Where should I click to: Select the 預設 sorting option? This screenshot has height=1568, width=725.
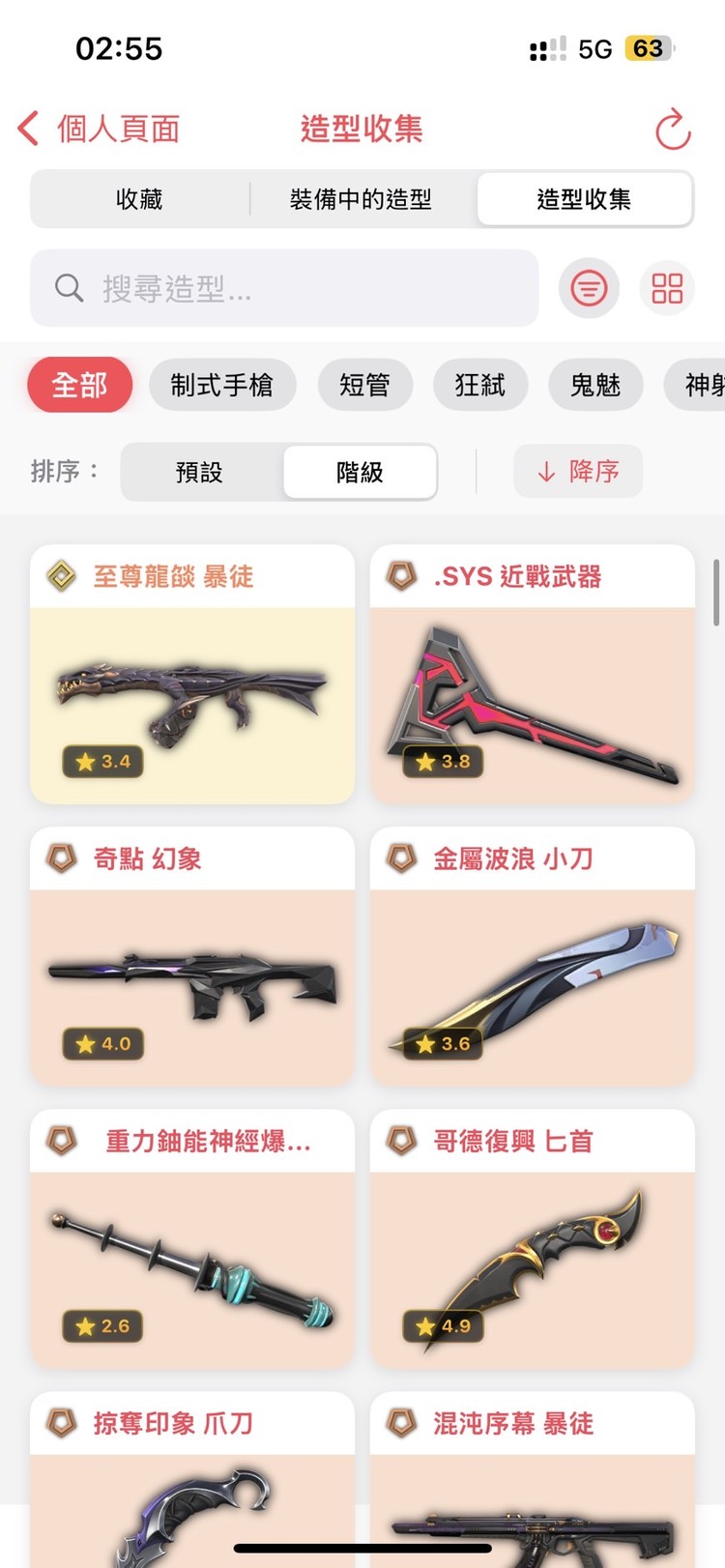201,472
